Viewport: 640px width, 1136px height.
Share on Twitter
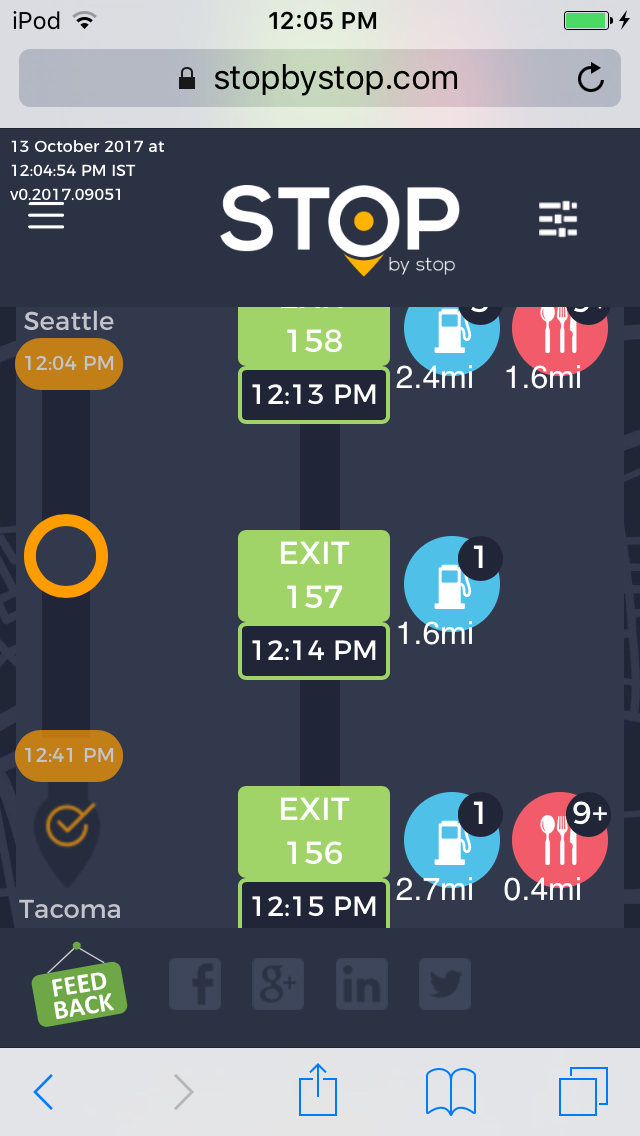pos(444,984)
